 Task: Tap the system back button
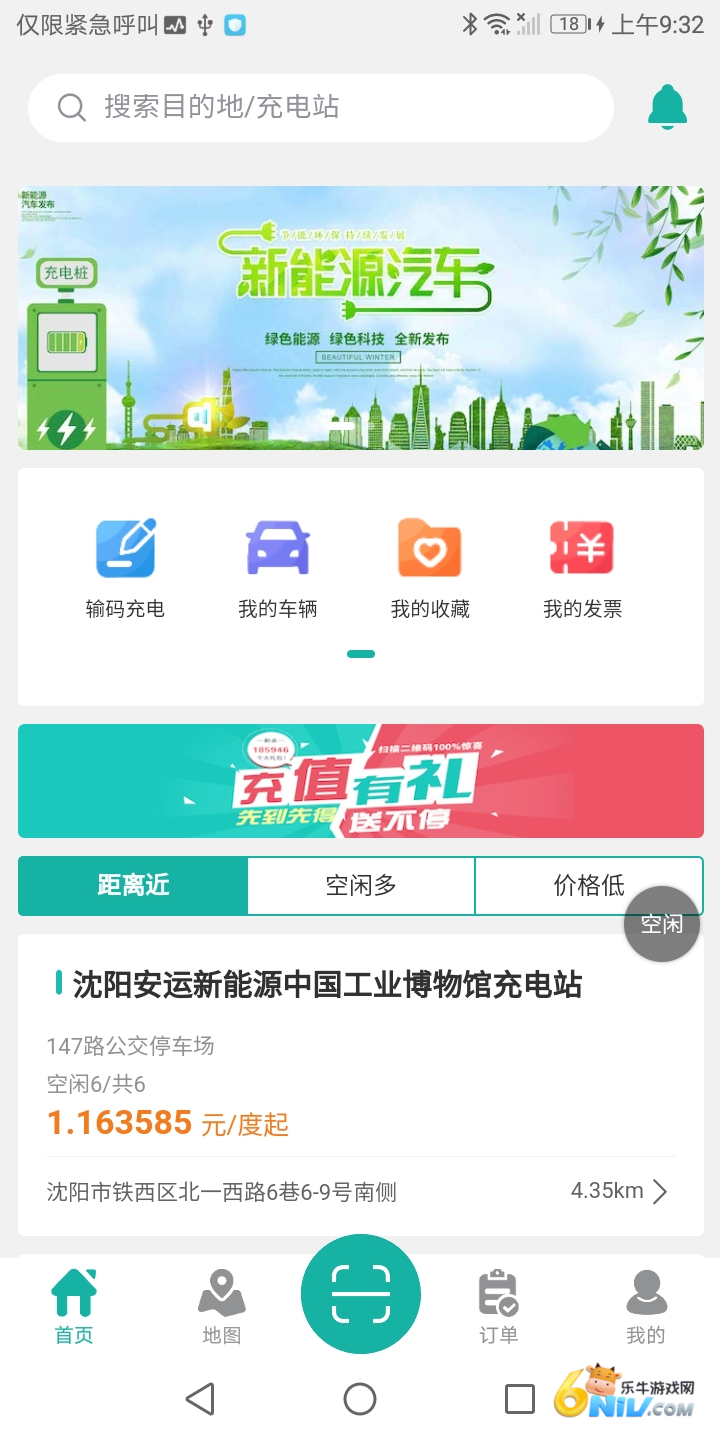point(201,1399)
